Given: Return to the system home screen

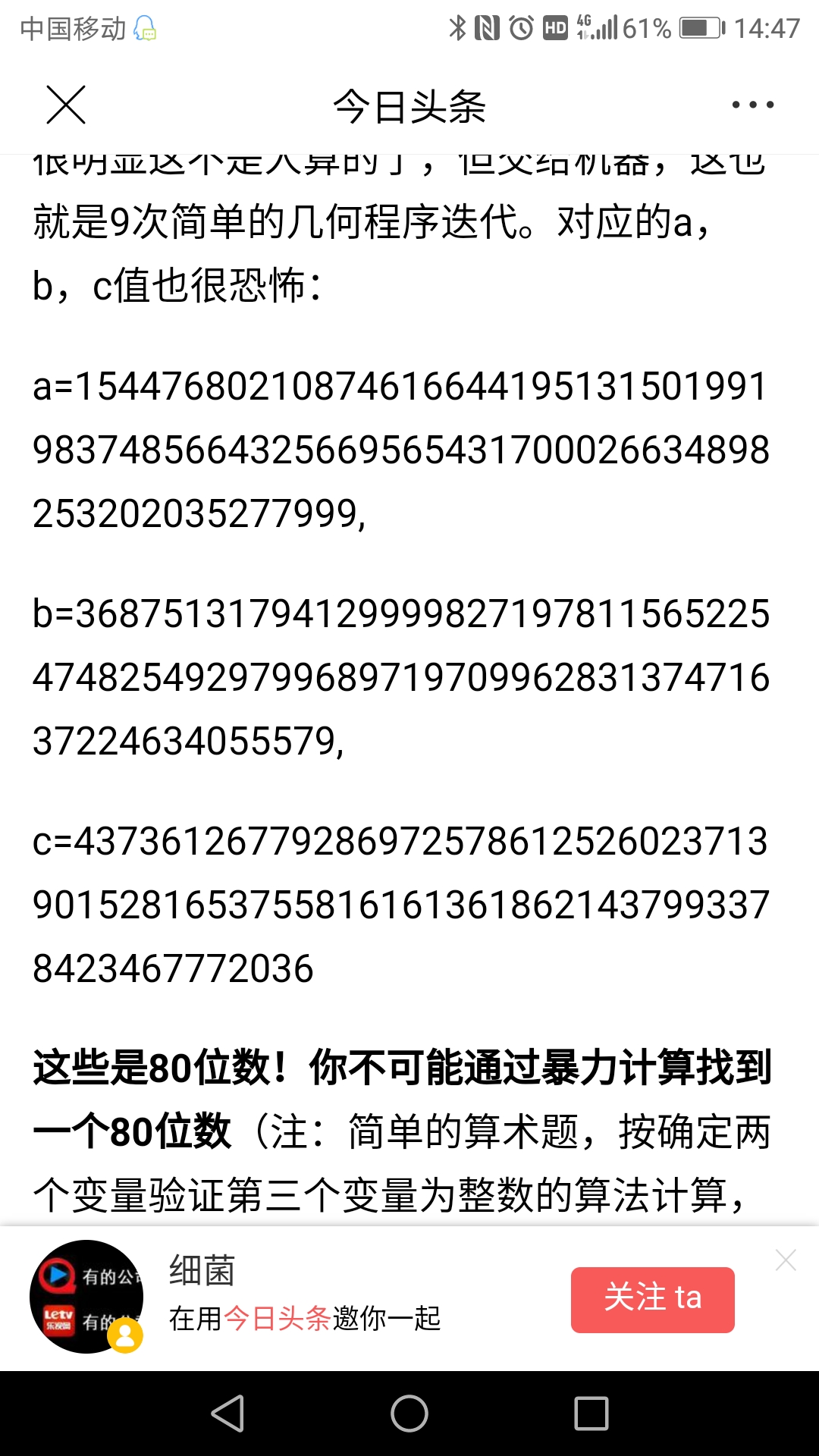Looking at the screenshot, I should 409,1414.
